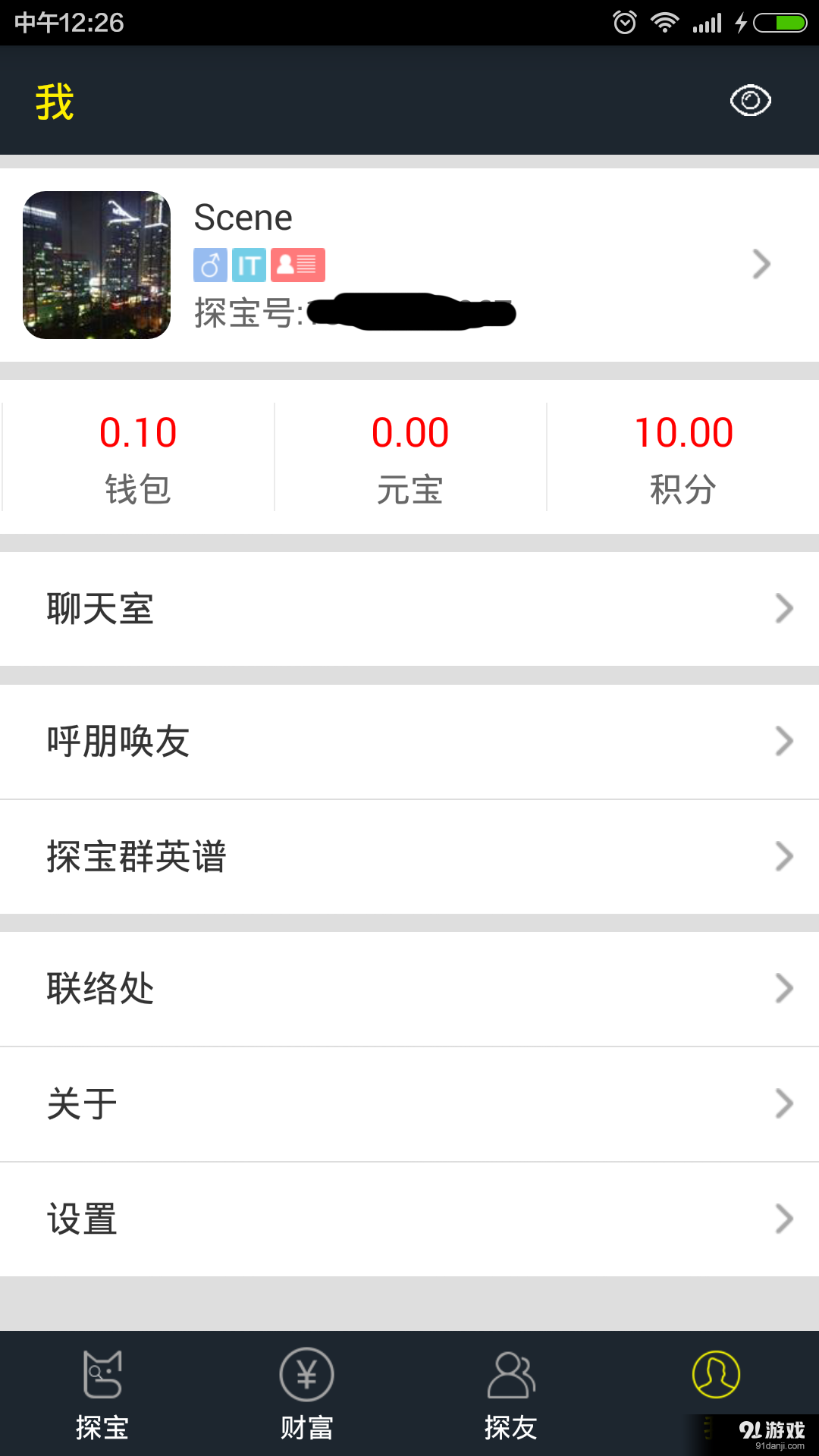Image resolution: width=819 pixels, height=1456 pixels.
Task: Open 呼朋唤友 to invite friends
Action: pyautogui.click(x=409, y=740)
